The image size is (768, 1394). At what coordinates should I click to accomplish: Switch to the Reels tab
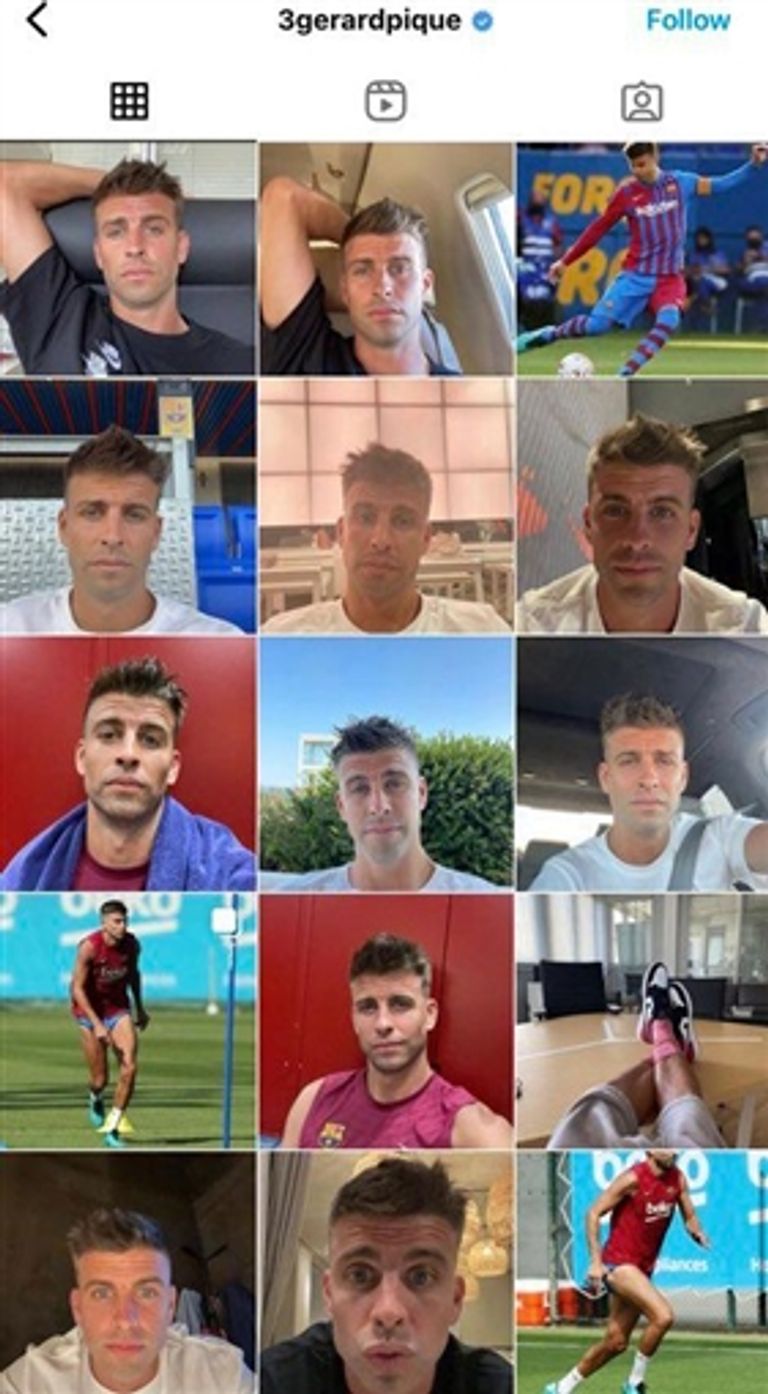385,101
